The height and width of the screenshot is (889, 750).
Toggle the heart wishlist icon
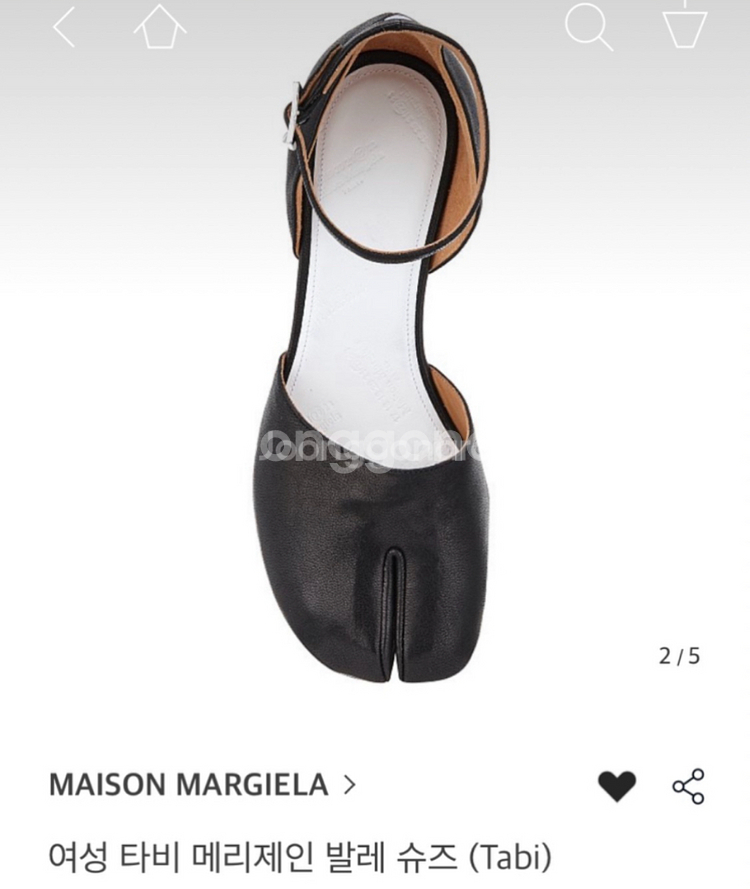tap(617, 786)
